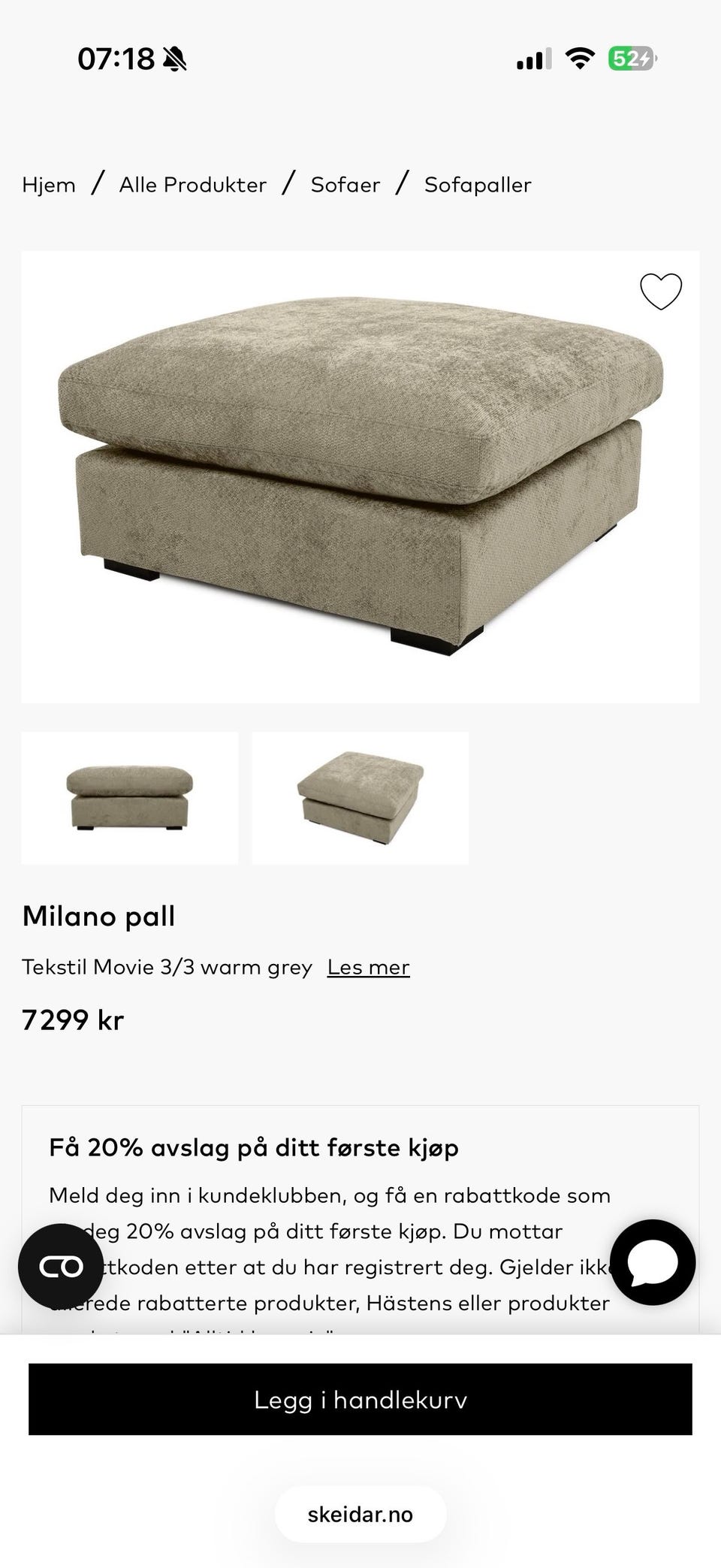This screenshot has height=1568, width=721.
Task: Open the Sofaer breadcrumb
Action: point(345,185)
